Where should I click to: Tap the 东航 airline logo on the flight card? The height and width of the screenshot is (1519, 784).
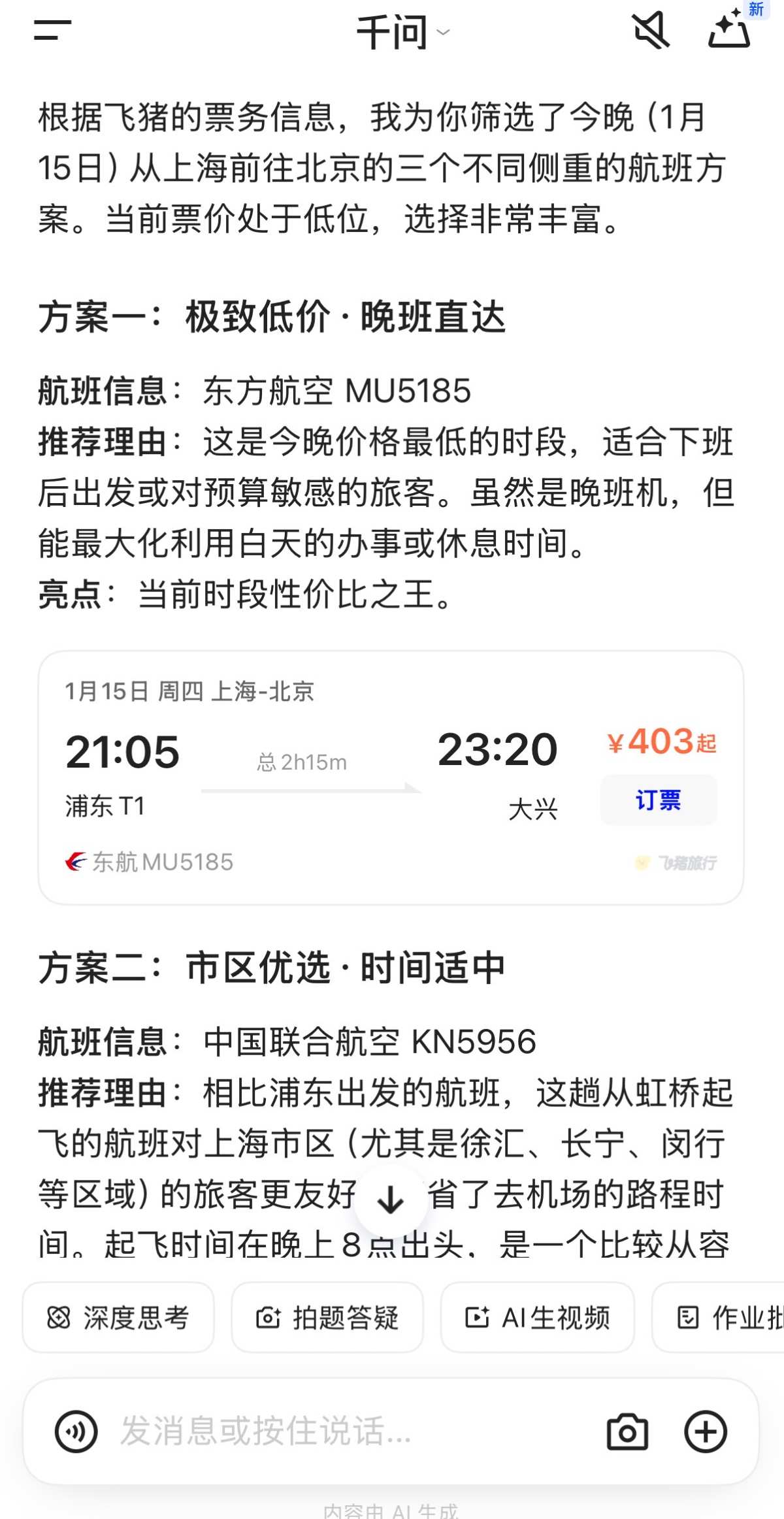tap(78, 860)
